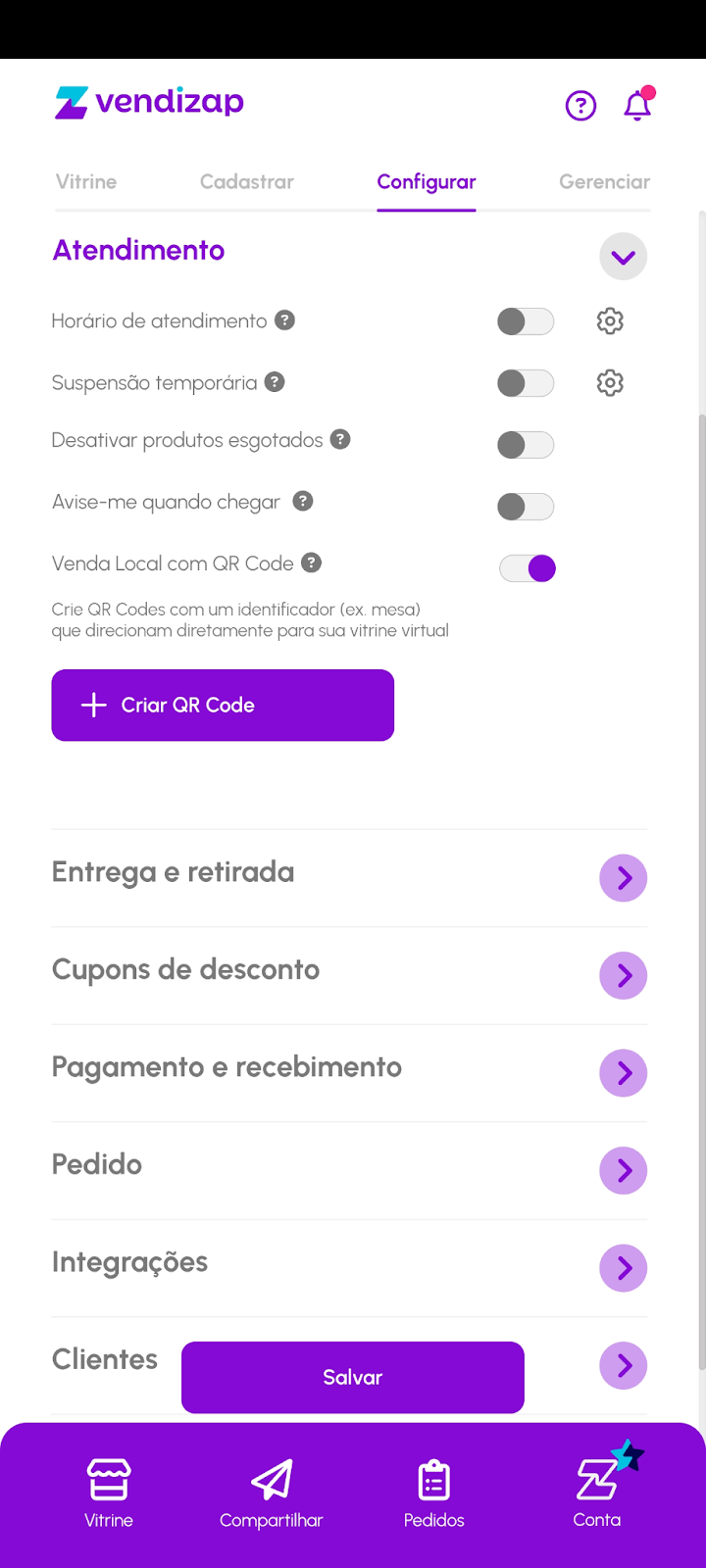
Task: Expand the Integrações section
Action: pos(623,1268)
